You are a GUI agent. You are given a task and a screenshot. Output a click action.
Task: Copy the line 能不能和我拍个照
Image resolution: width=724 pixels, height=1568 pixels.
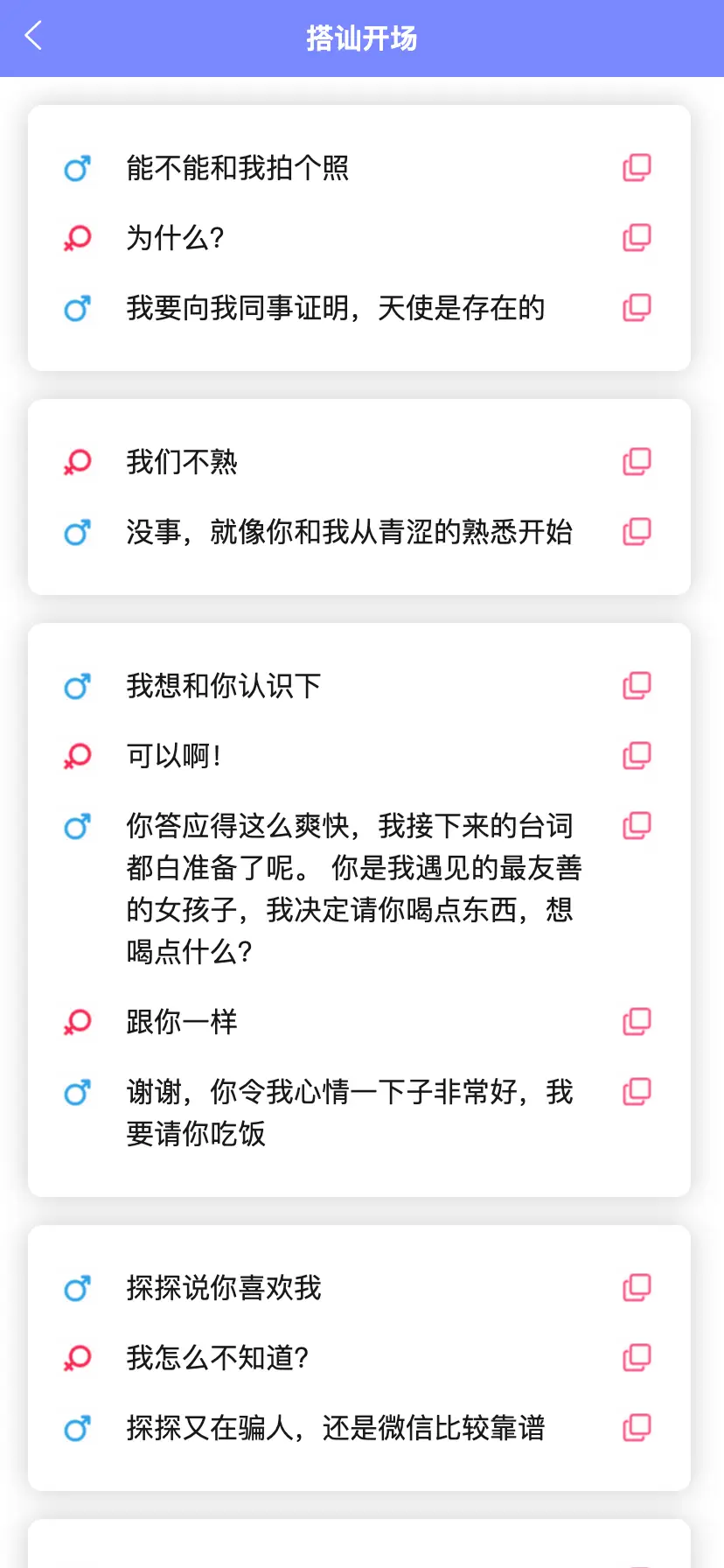(x=637, y=167)
